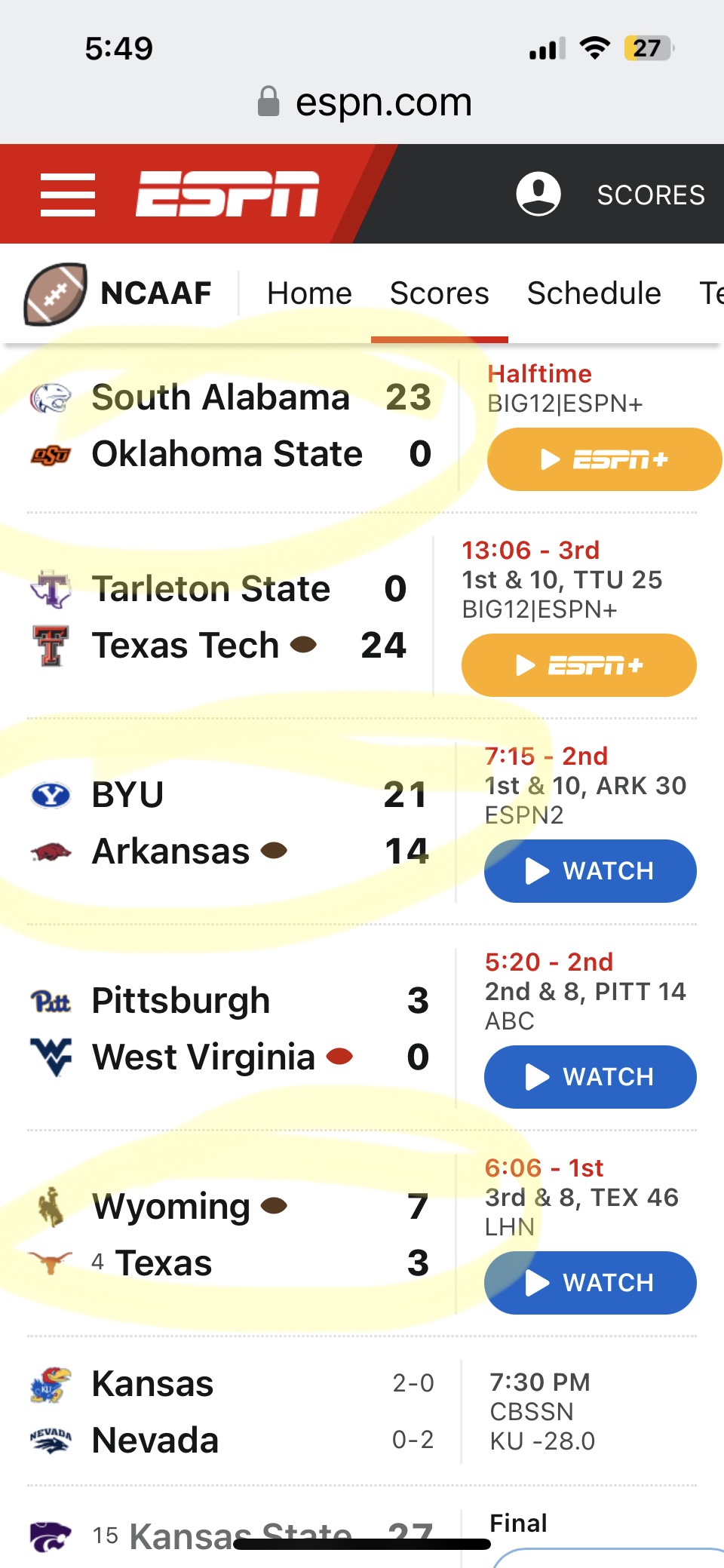This screenshot has width=724, height=1568.
Task: Go to the ESPN home logo
Action: (227, 194)
